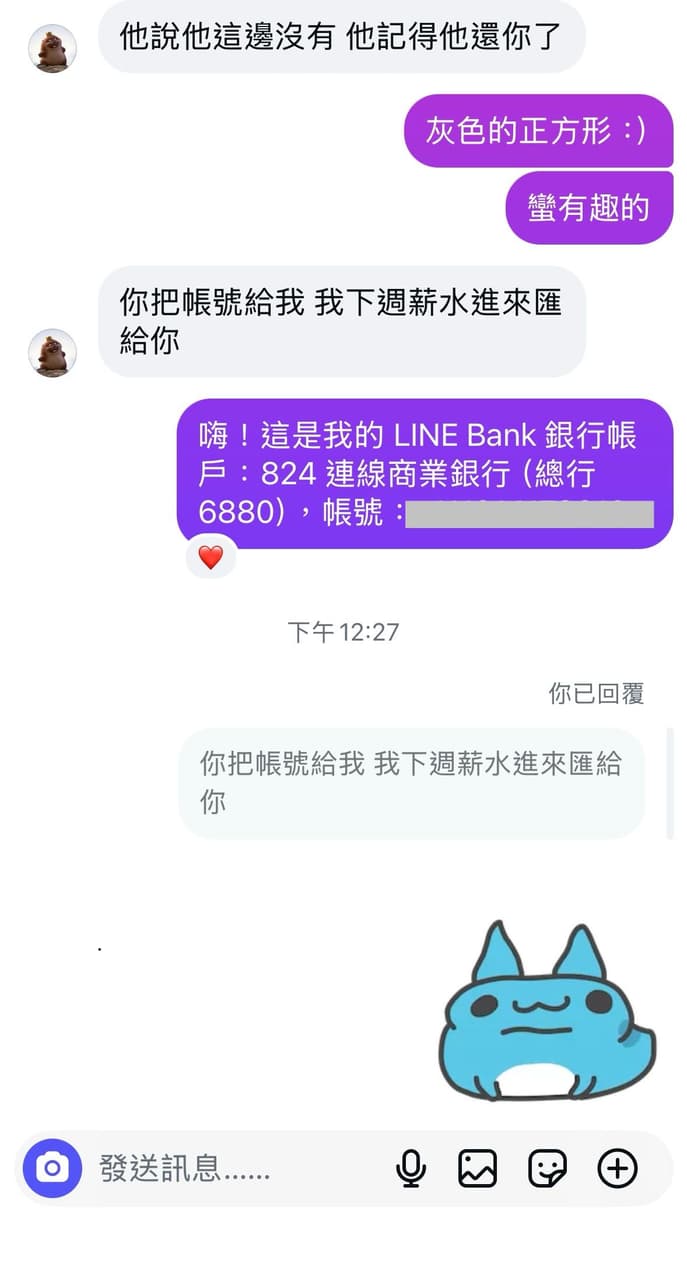
Task: Open the heart reaction on the bank message
Action: coord(211,558)
